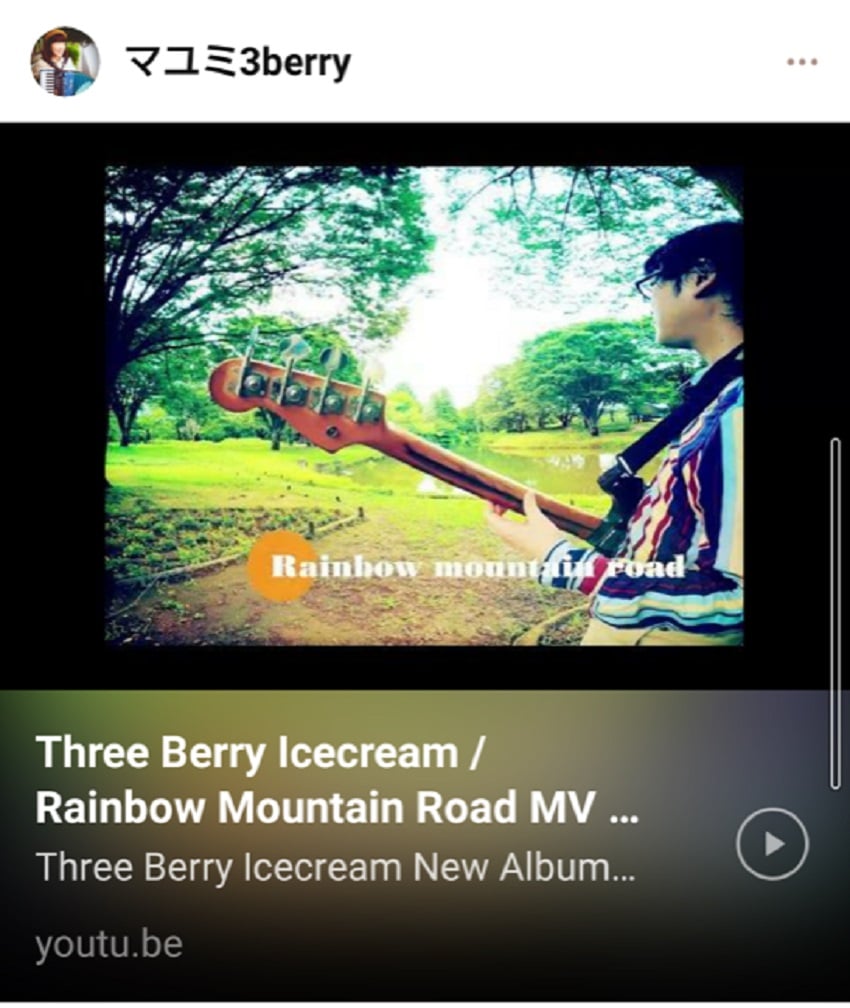Open the post's three-dot overflow menu
850x1008 pixels.
pyautogui.click(x=802, y=62)
